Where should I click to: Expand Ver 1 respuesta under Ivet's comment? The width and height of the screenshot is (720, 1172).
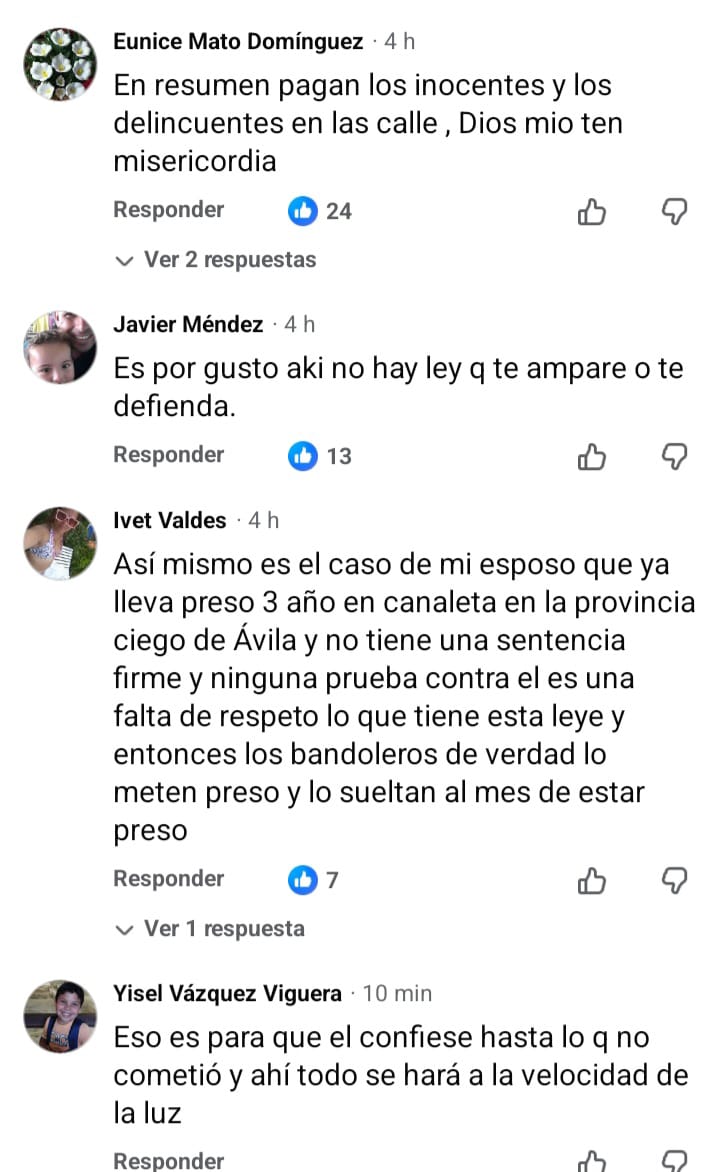pos(211,929)
